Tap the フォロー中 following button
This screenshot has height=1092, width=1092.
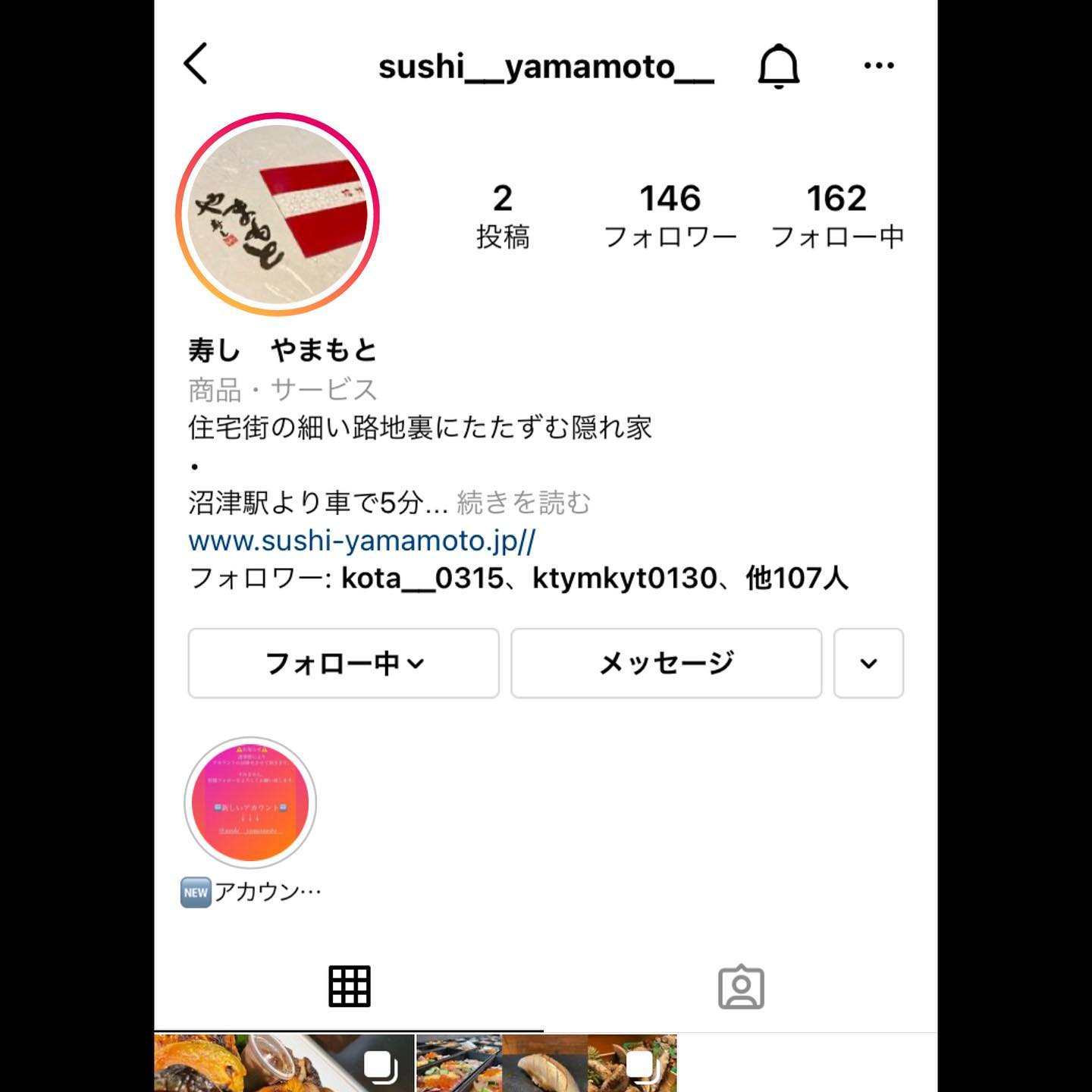coord(344,664)
